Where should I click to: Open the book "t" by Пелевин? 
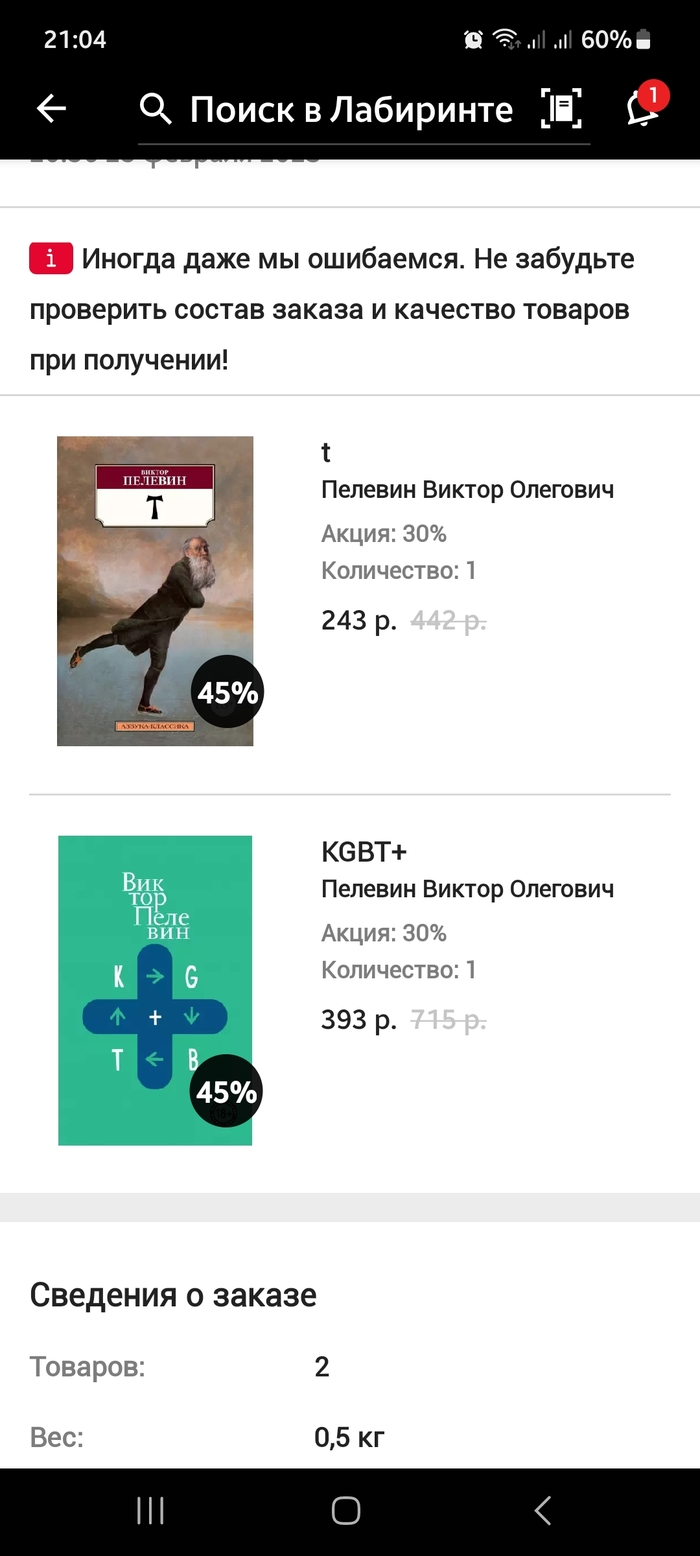(155, 590)
